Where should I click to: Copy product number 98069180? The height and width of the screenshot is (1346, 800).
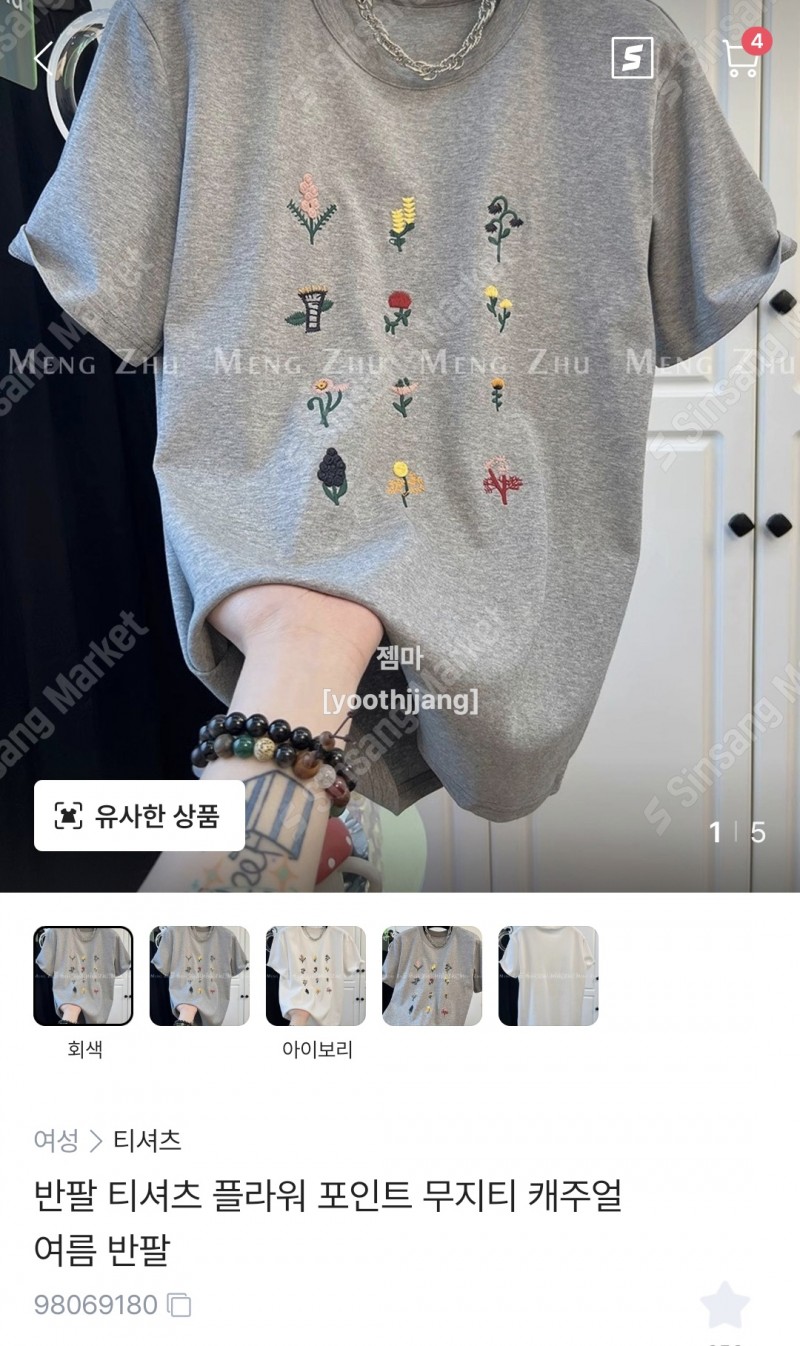(x=179, y=1305)
